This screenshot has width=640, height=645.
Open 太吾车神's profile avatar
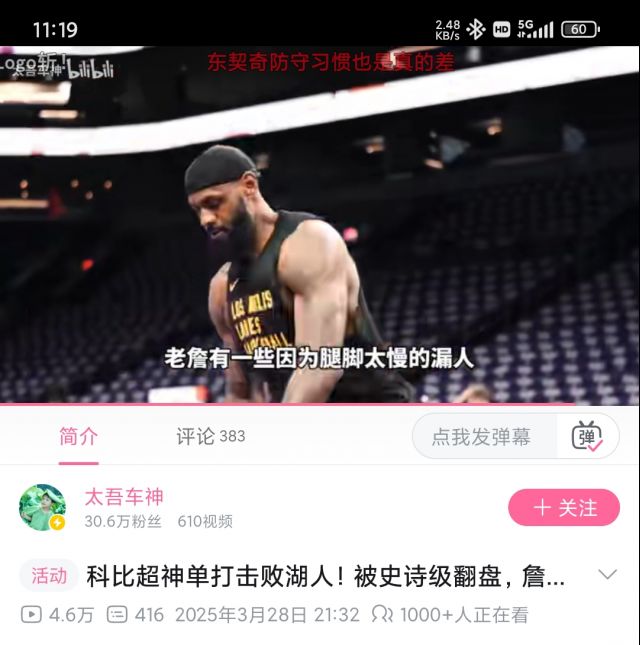[42, 507]
